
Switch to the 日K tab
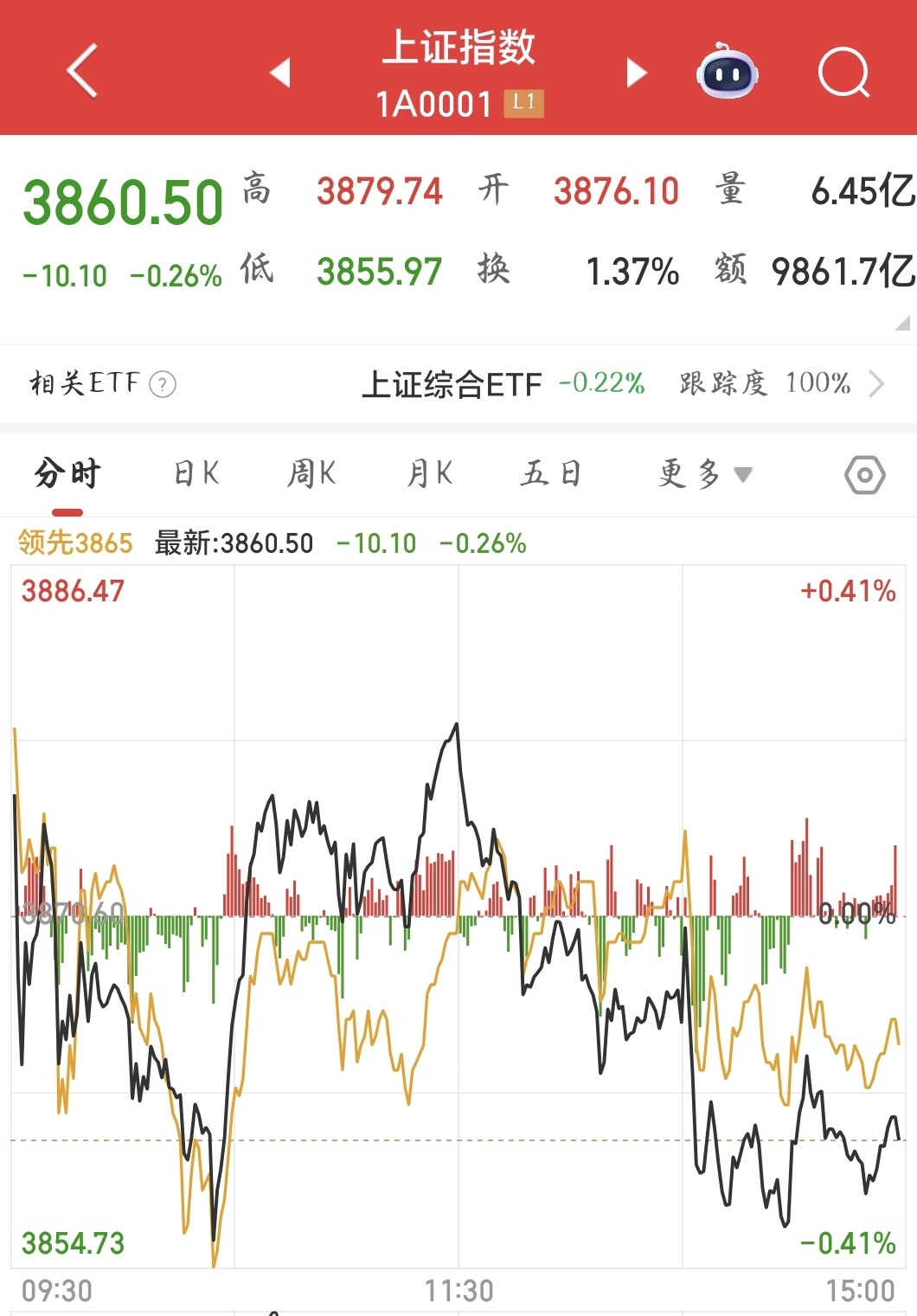(196, 474)
